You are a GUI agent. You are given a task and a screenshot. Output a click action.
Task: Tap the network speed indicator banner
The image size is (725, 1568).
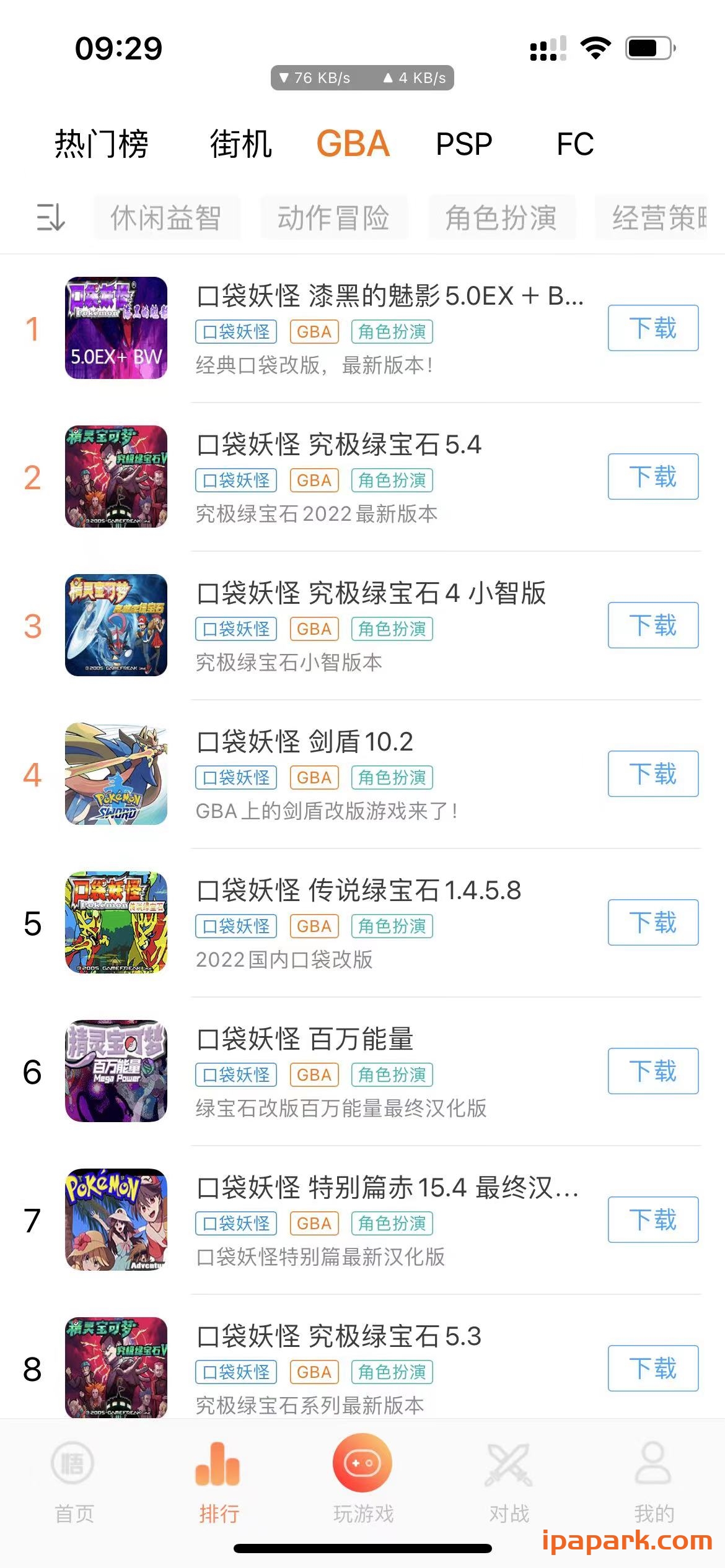(362, 77)
